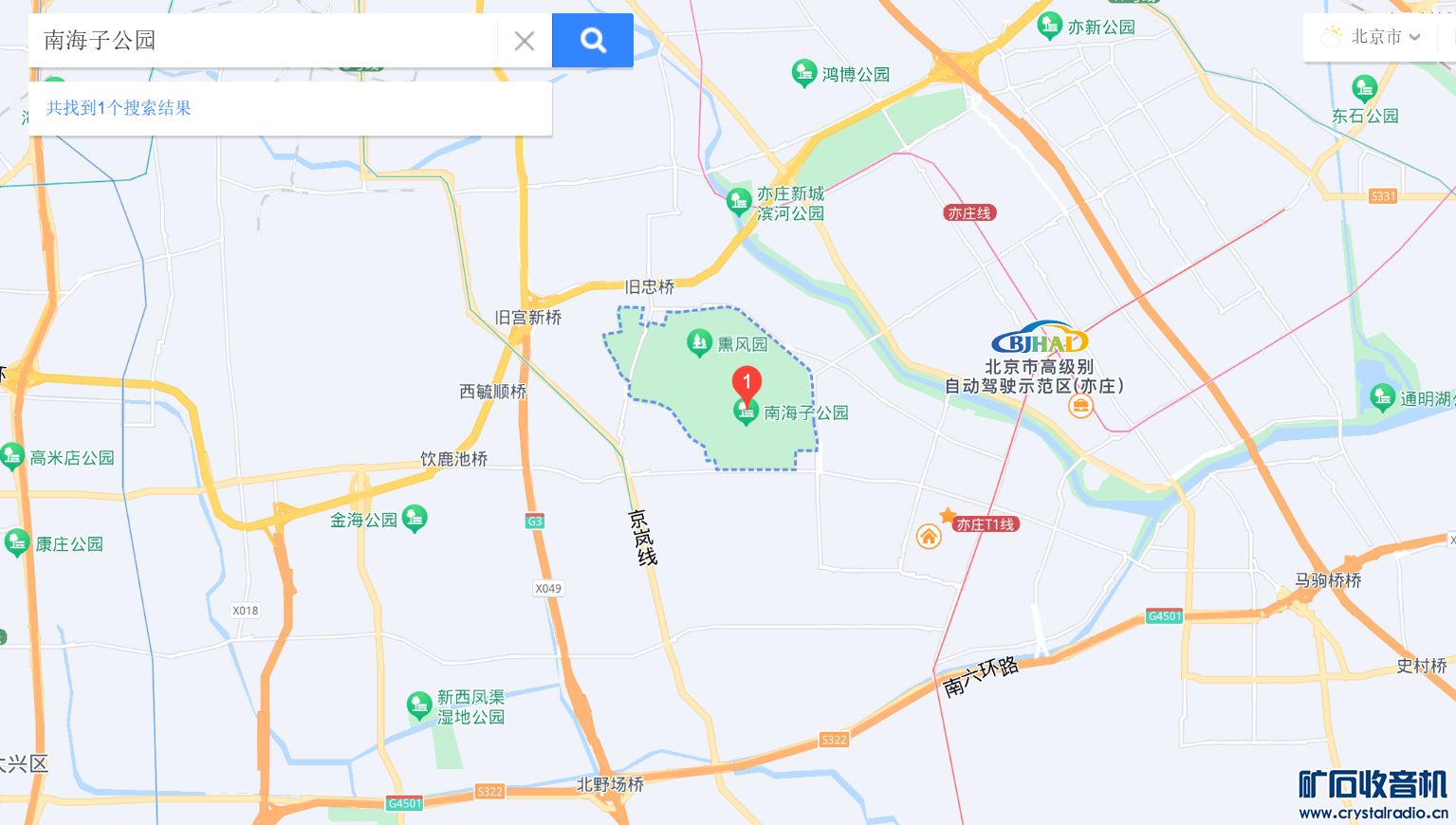Open the 麋风园 park marker

pos(700,343)
